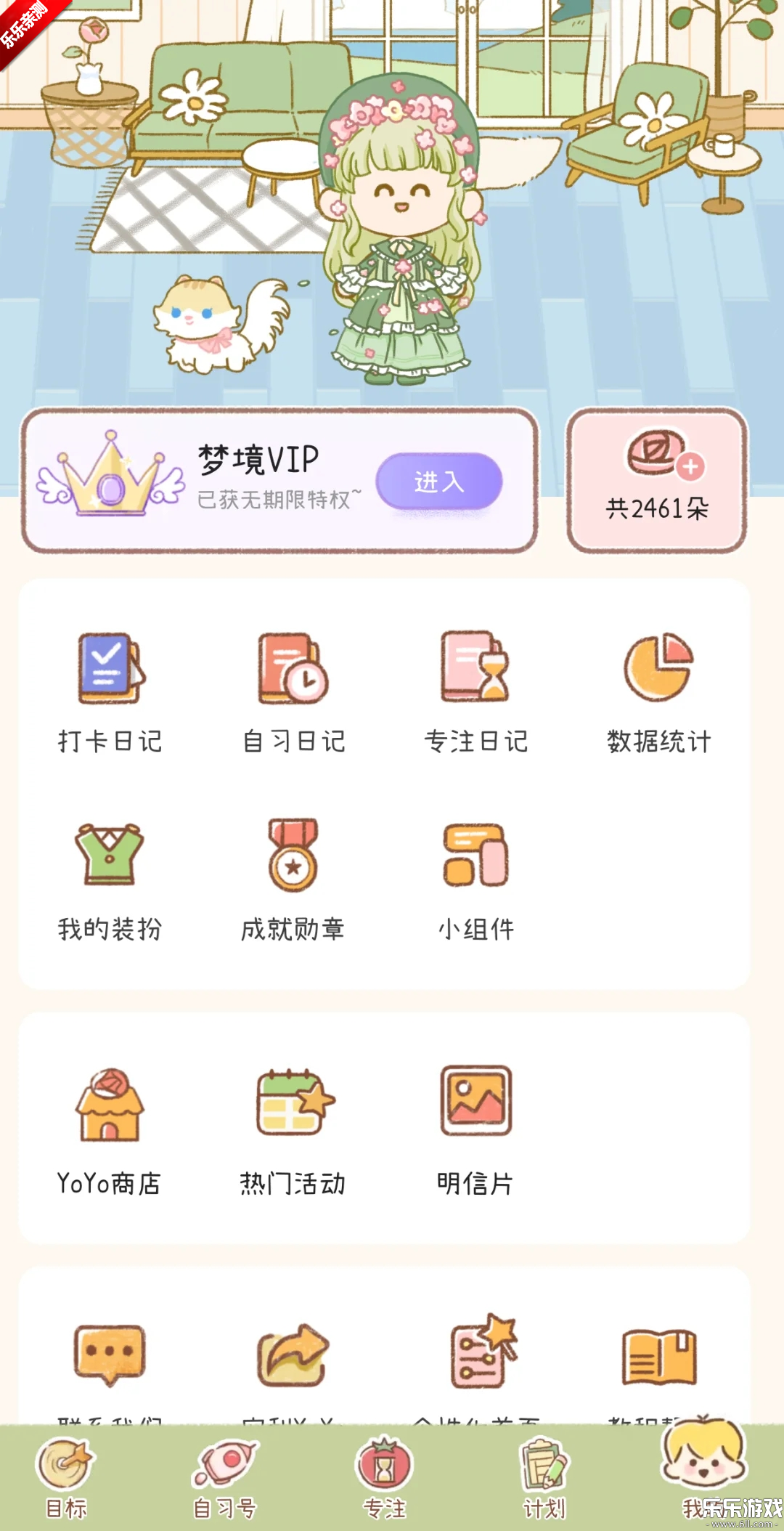The height and width of the screenshot is (1531, 784).
Task: Open 打卡日记
Action: [110, 691]
